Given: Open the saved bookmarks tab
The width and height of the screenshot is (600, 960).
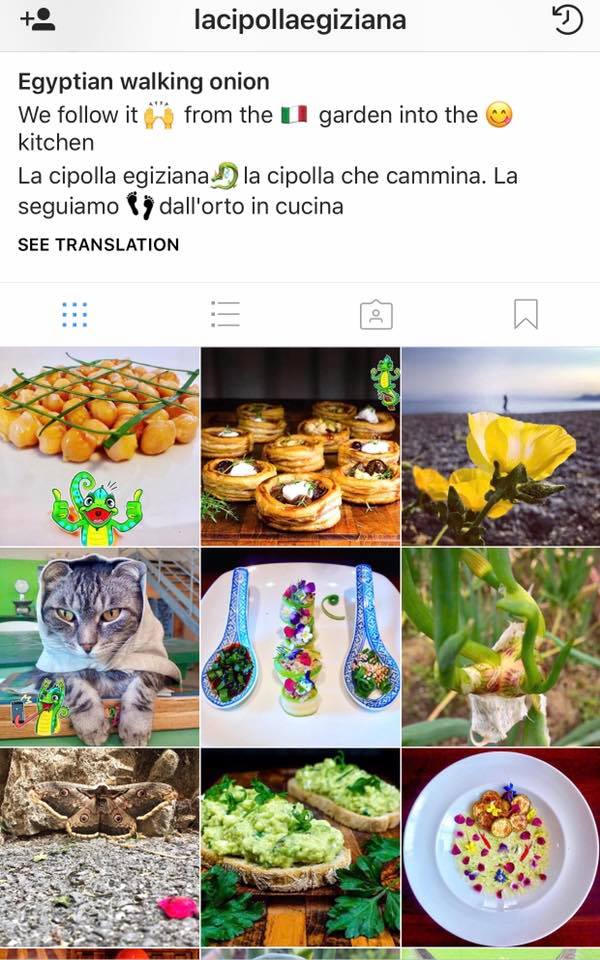Looking at the screenshot, I should point(525,314).
